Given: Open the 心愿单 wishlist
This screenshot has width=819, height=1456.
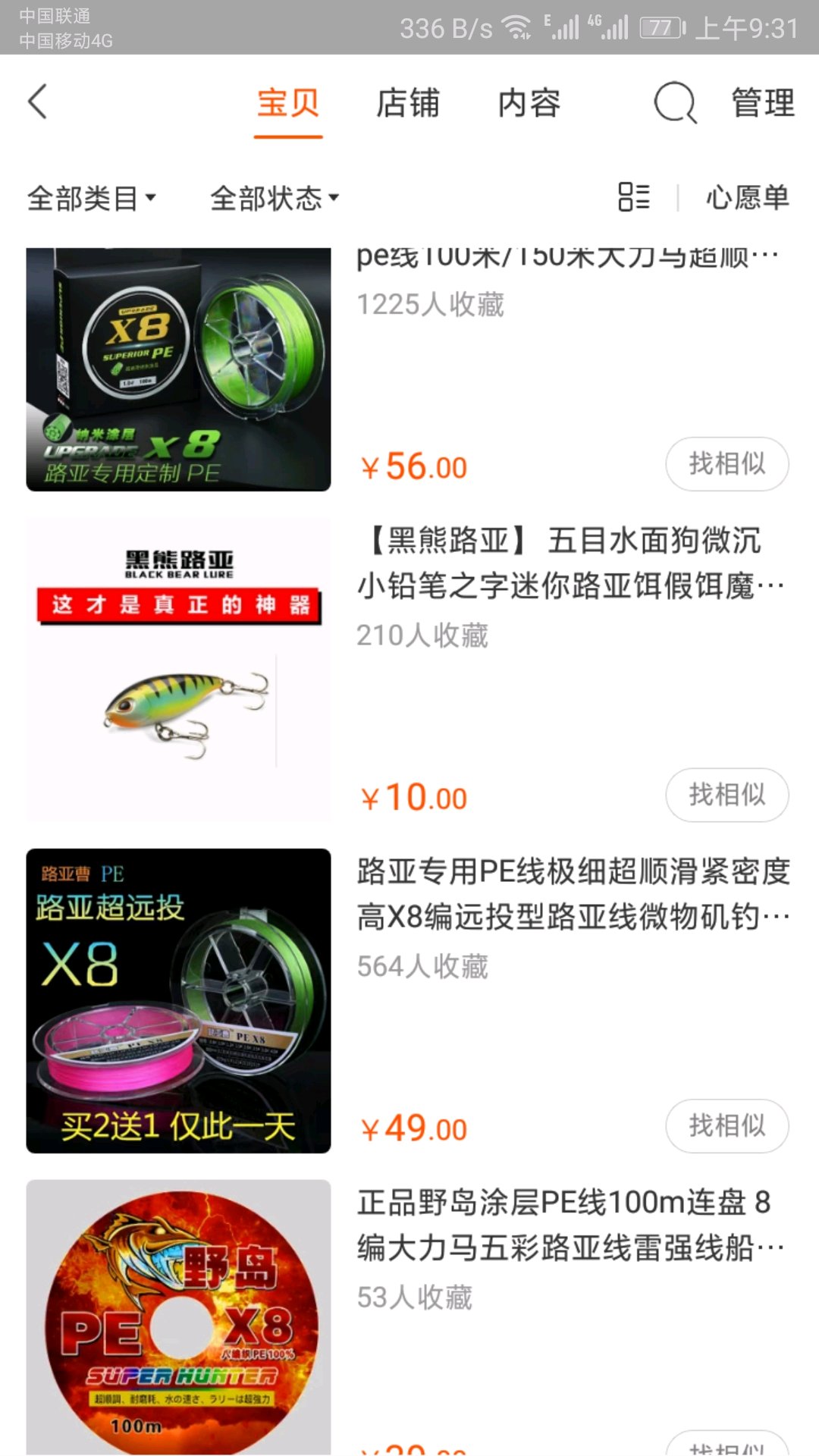Looking at the screenshot, I should click(747, 197).
